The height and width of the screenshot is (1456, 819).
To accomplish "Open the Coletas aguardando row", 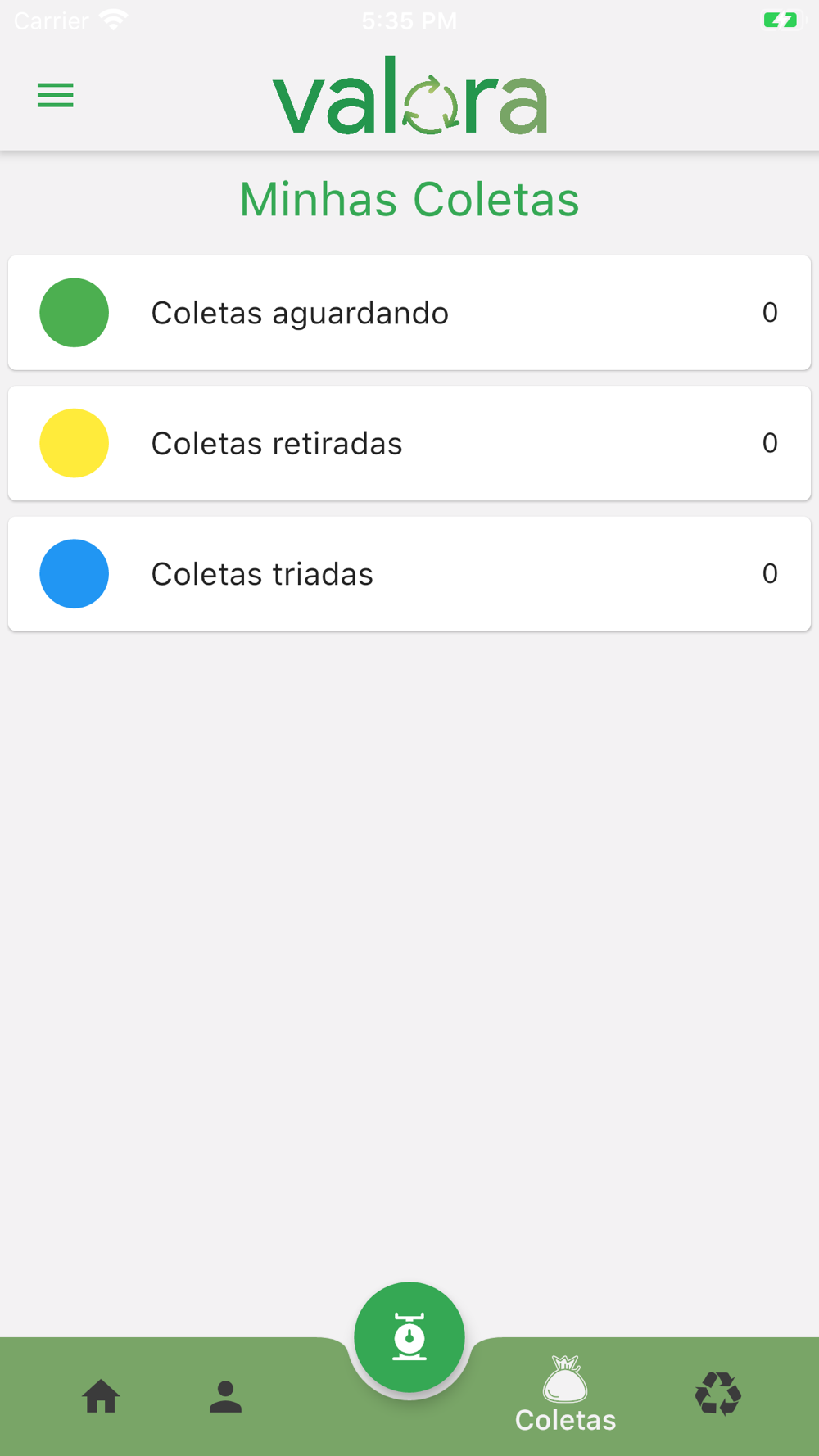I will 409,313.
